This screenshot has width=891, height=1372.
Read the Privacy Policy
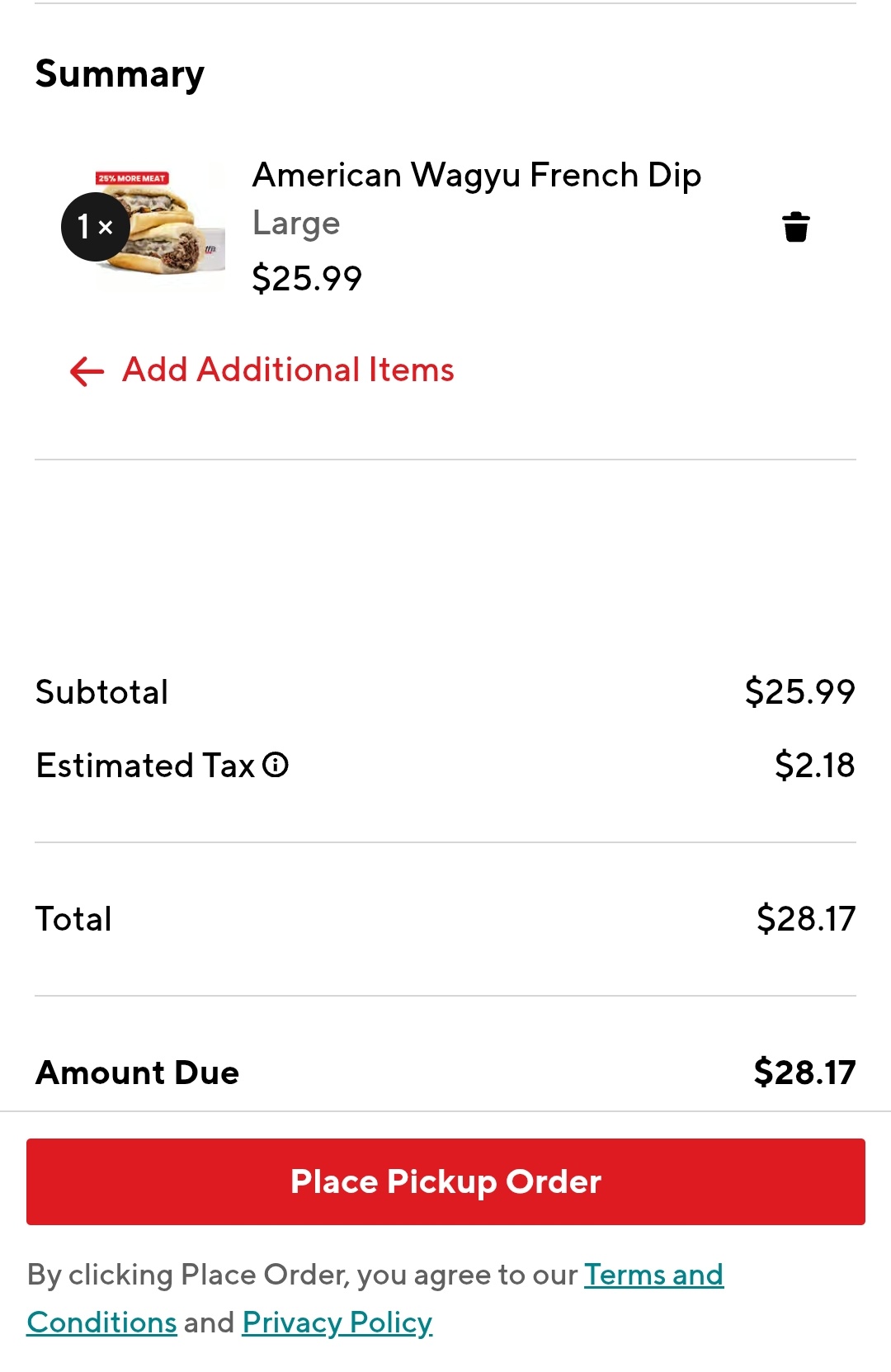[337, 1322]
